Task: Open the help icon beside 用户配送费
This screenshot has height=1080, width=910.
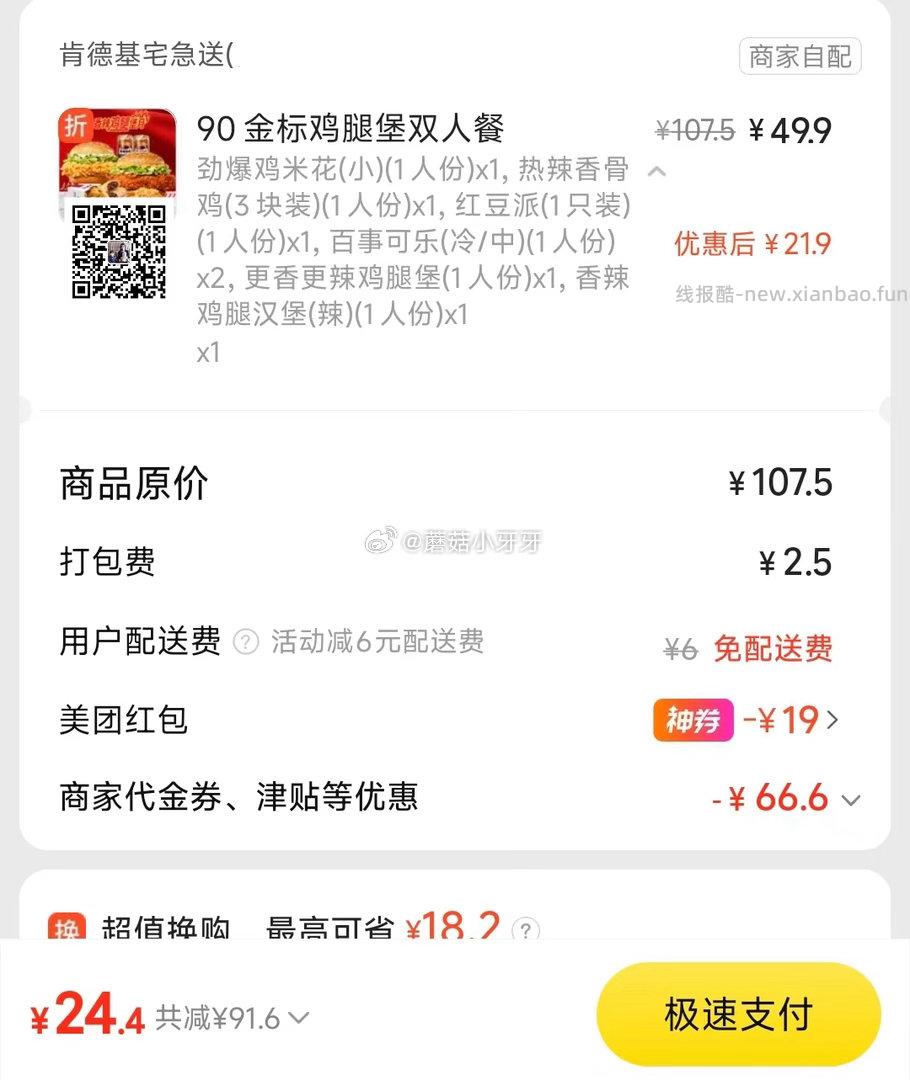Action: coord(245,643)
